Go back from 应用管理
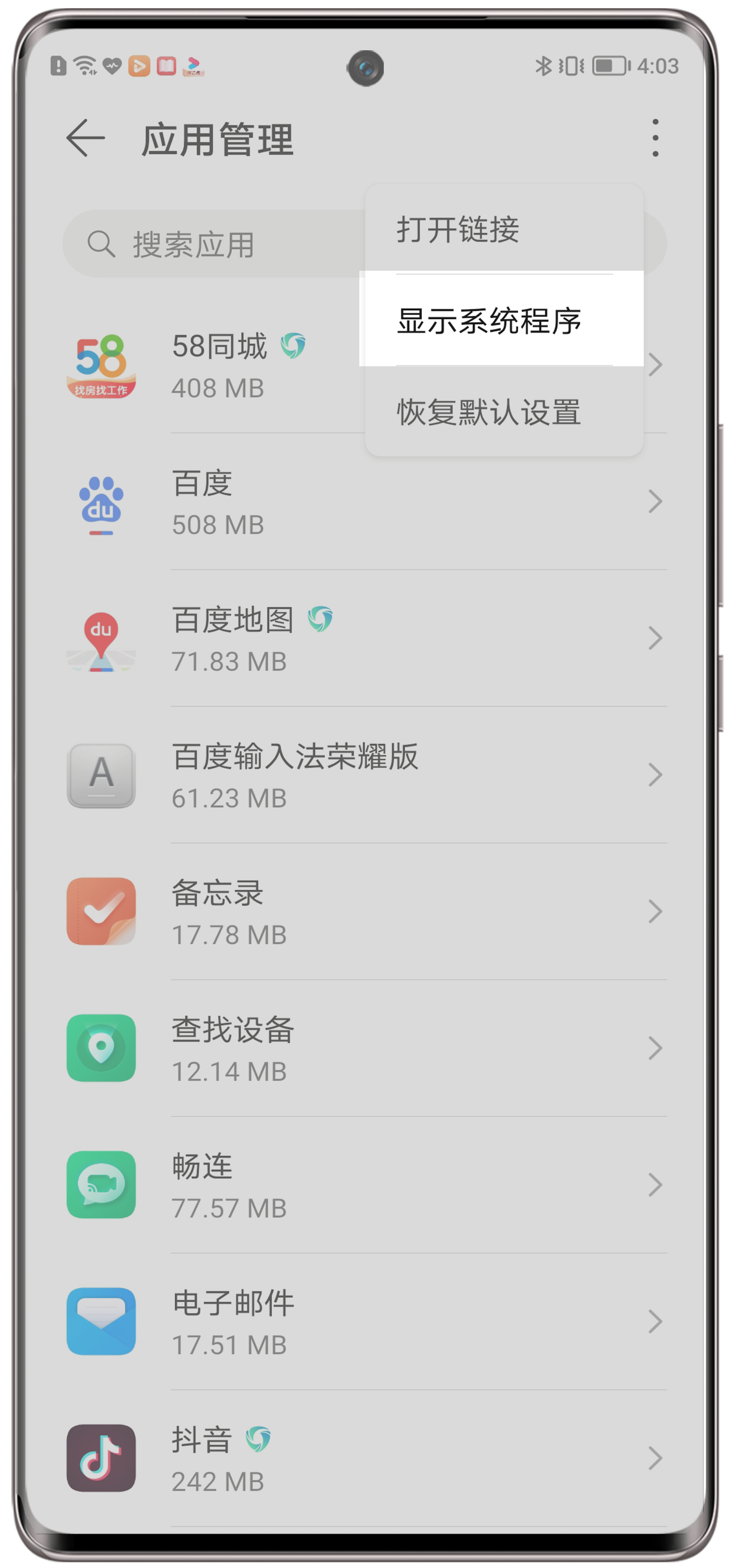Image resolution: width=735 pixels, height=1568 pixels. point(85,138)
